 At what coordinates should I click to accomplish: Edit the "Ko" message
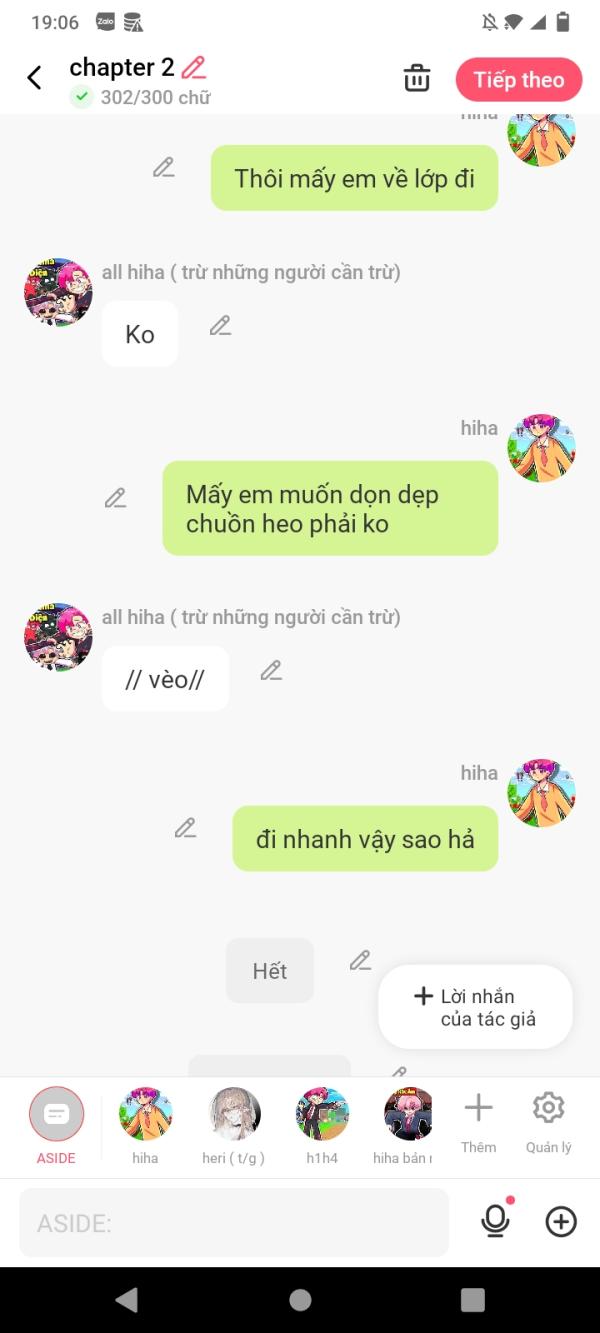click(220, 326)
